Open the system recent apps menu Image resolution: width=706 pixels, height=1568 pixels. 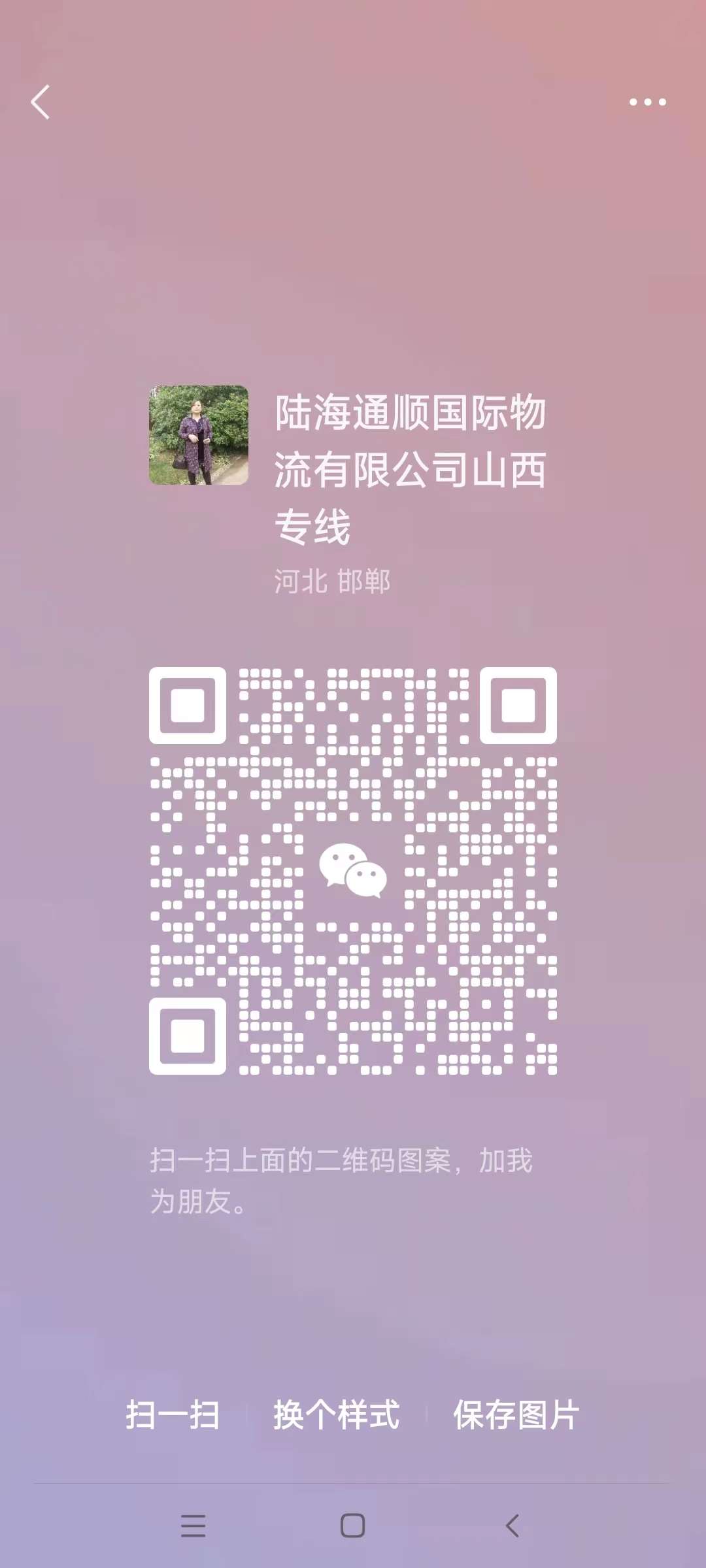193,1526
